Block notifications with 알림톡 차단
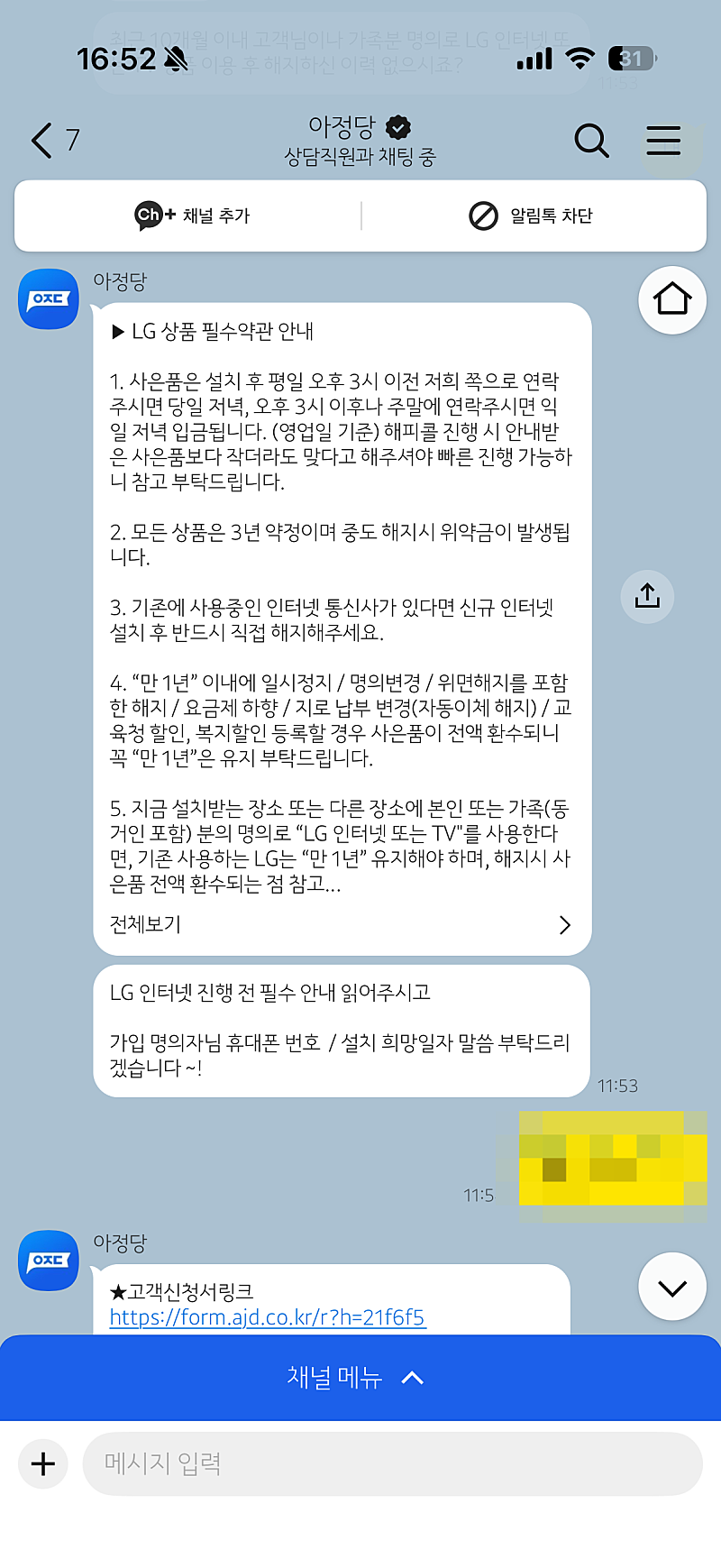This screenshot has width=721, height=1568. (x=531, y=215)
